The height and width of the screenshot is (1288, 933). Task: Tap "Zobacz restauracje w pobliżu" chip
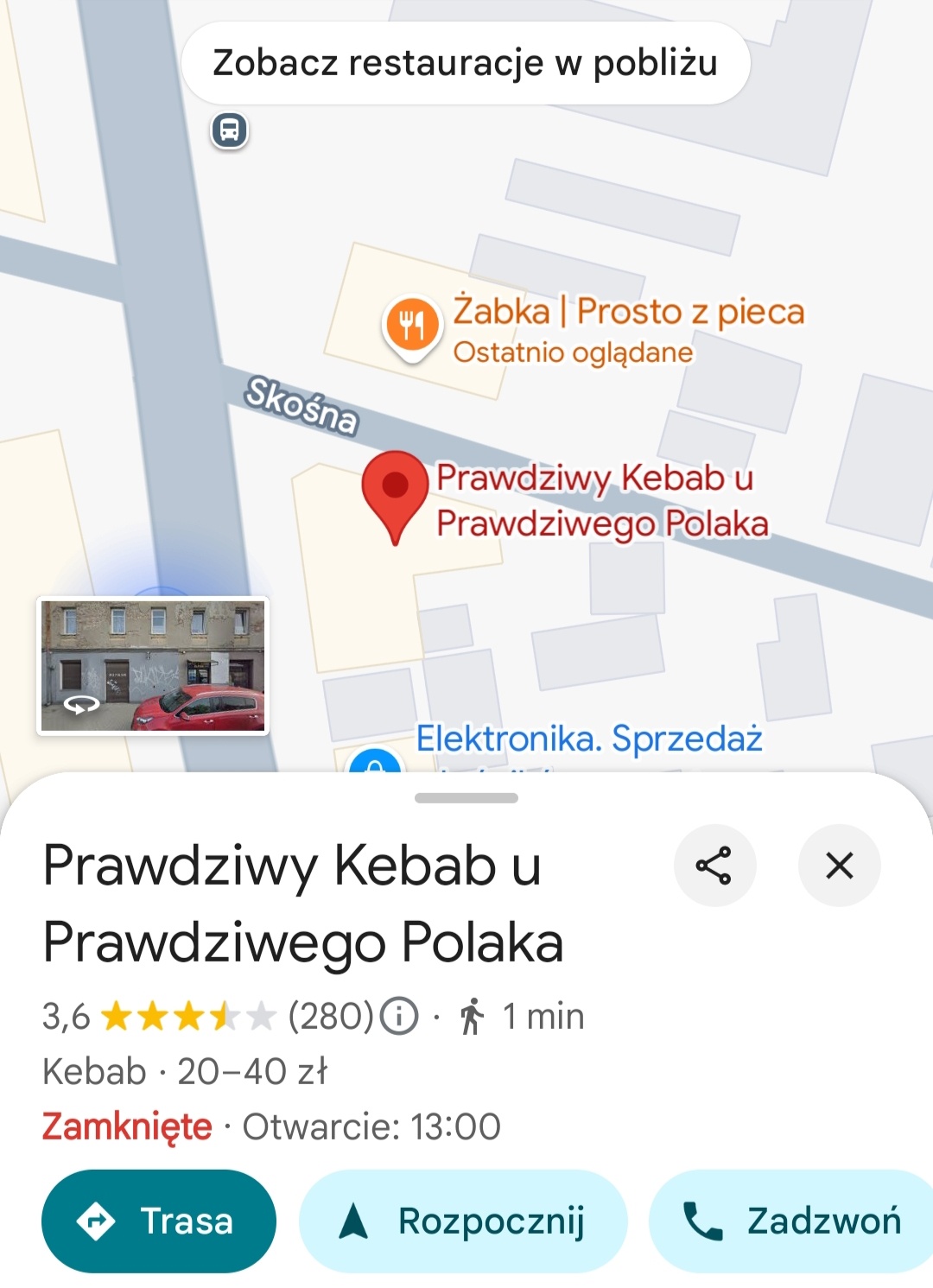(465, 63)
